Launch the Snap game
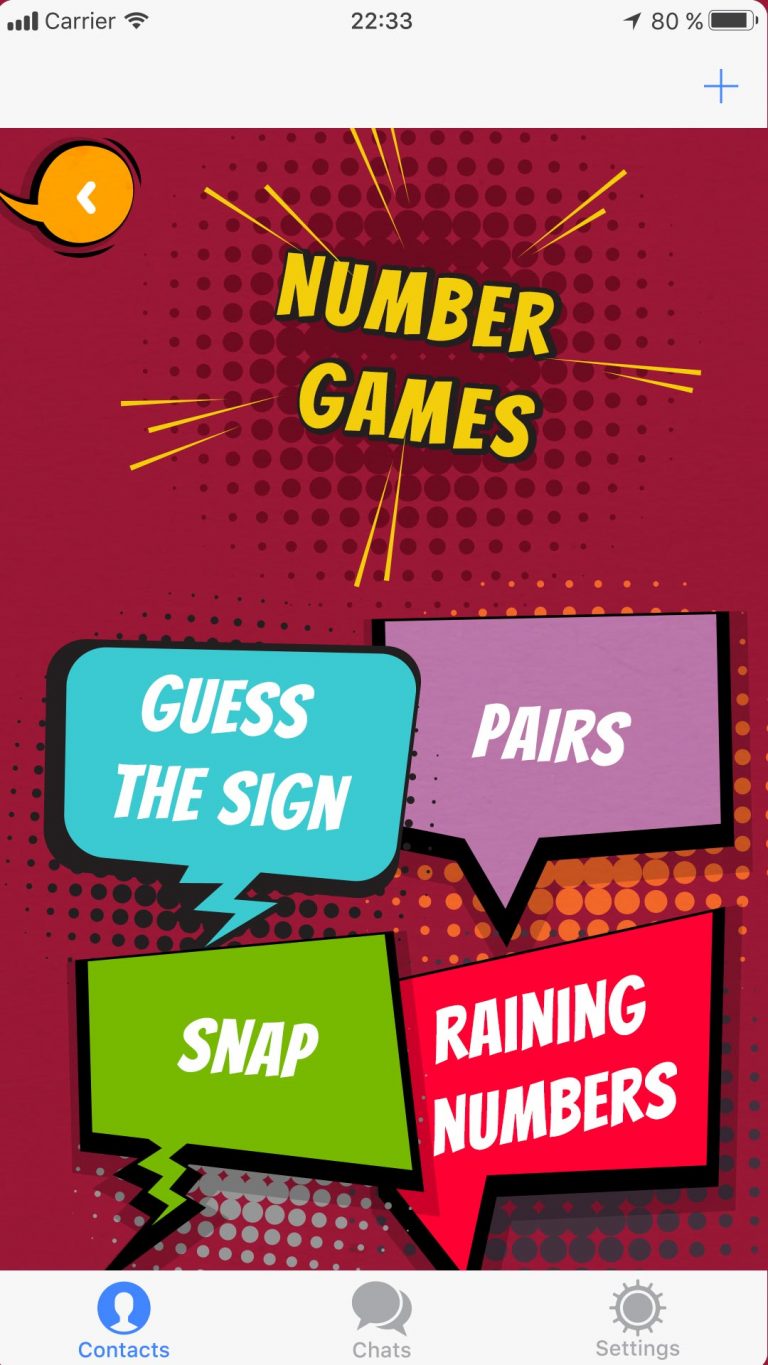 pyautogui.click(x=248, y=1050)
